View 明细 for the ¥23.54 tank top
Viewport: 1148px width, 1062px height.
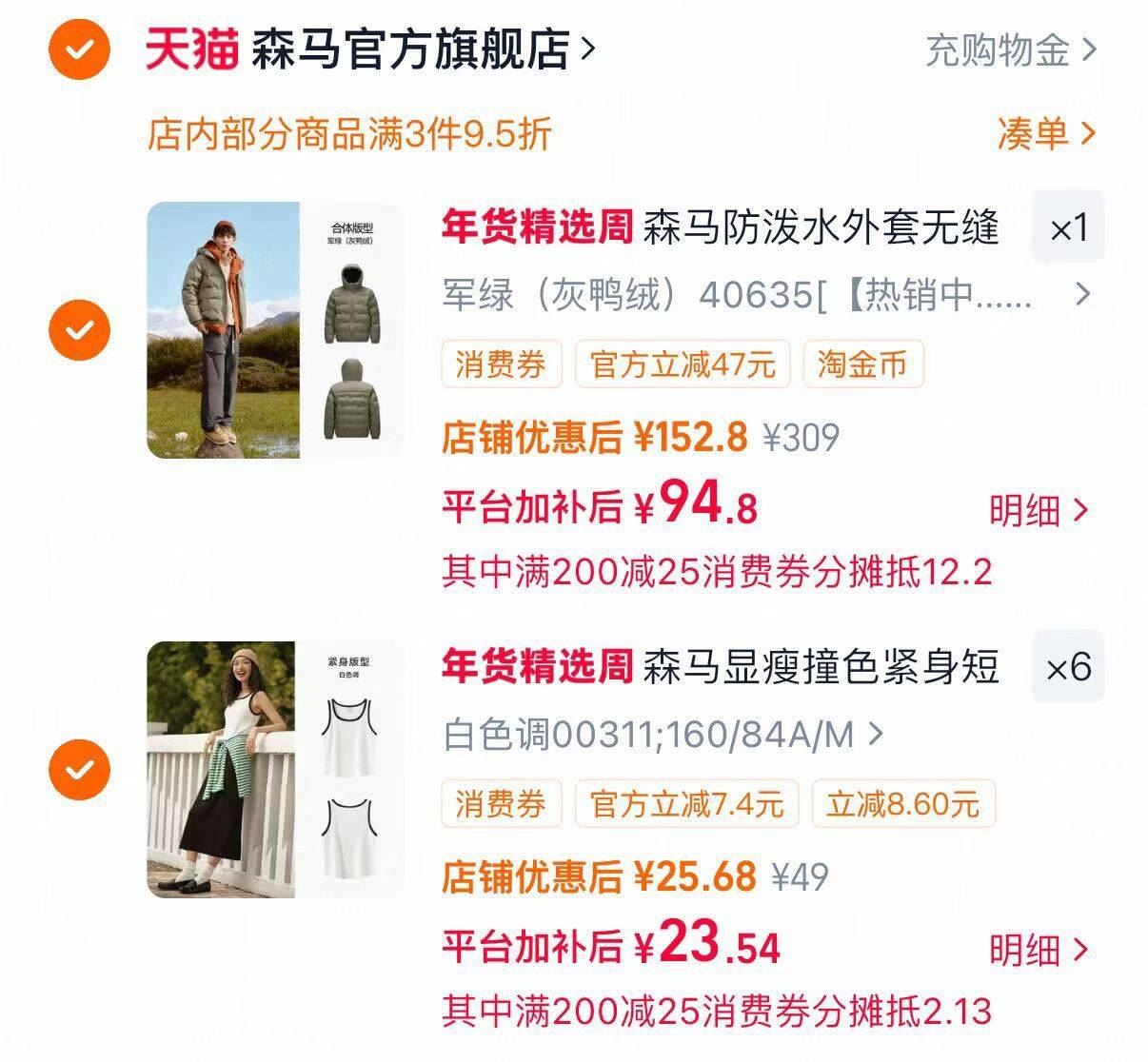pos(1039,950)
